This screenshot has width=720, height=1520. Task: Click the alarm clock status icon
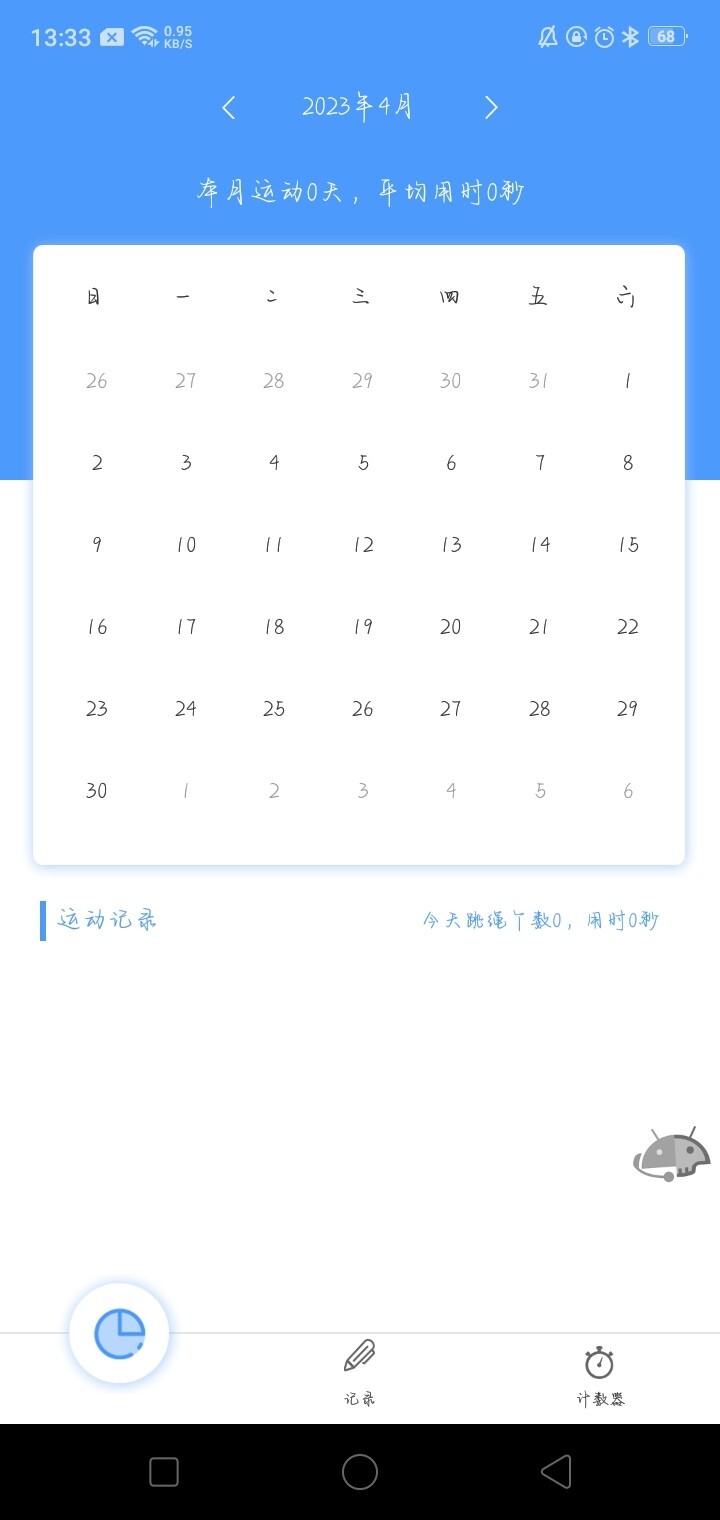point(602,37)
